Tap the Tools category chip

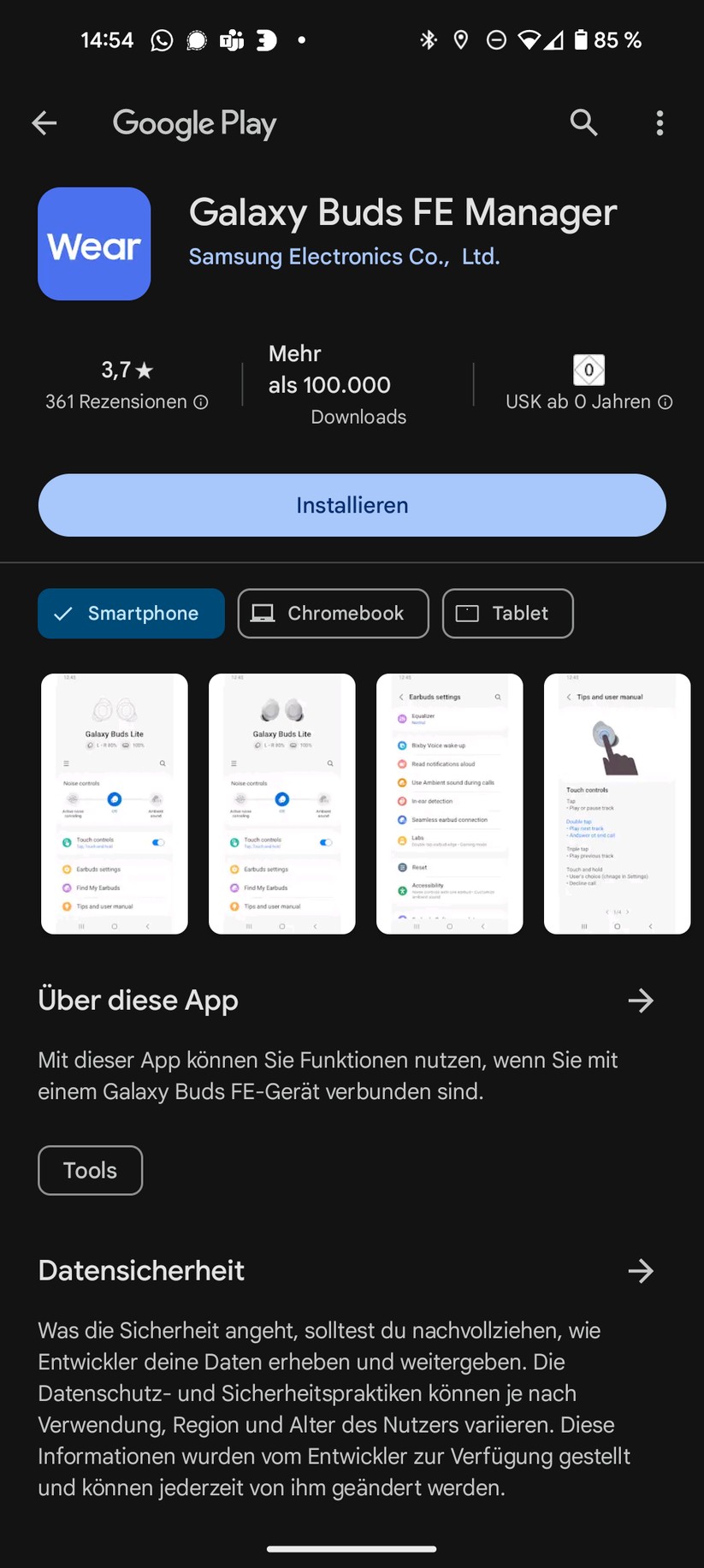[x=90, y=1170]
